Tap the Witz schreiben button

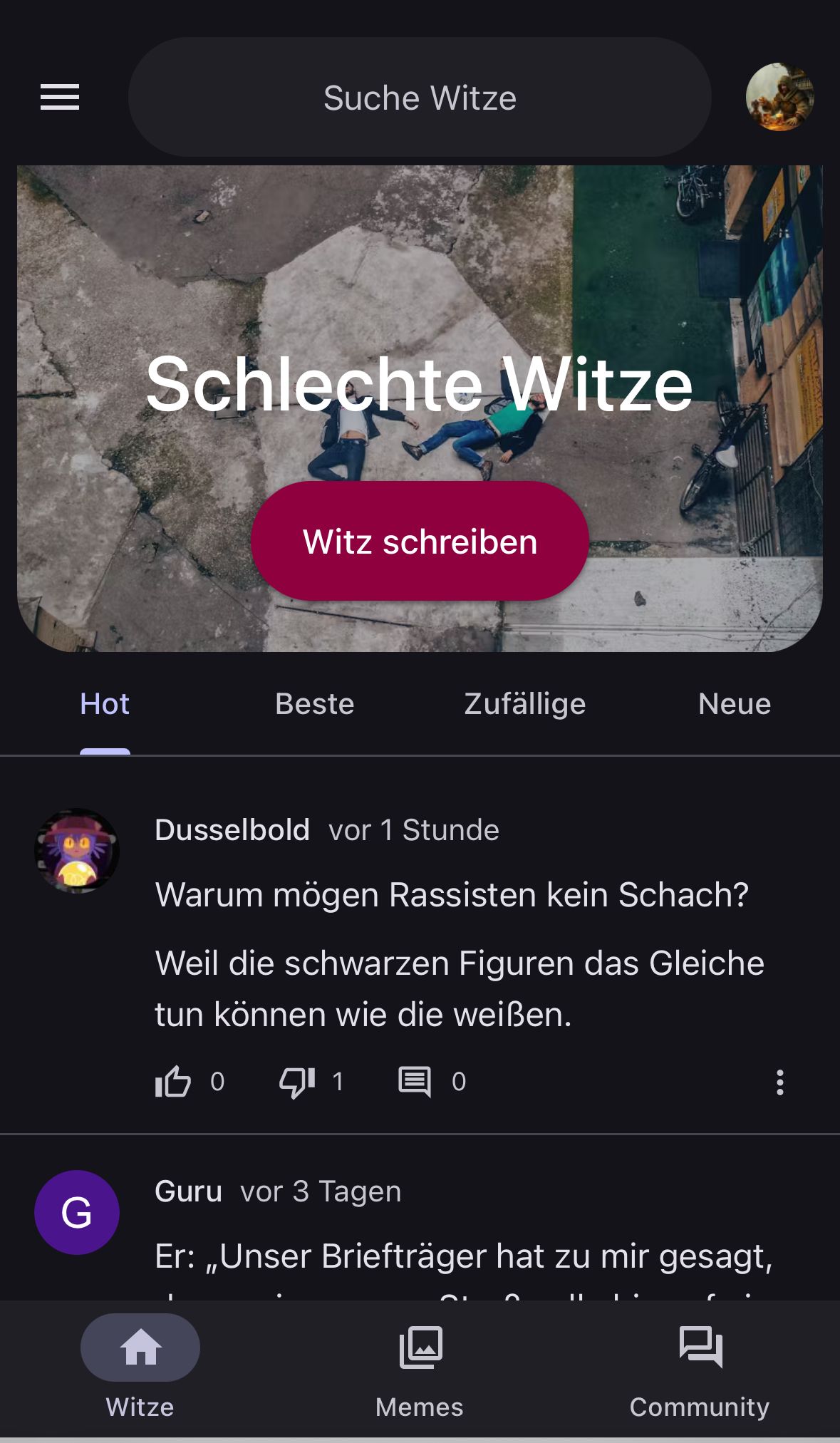pyautogui.click(x=420, y=542)
